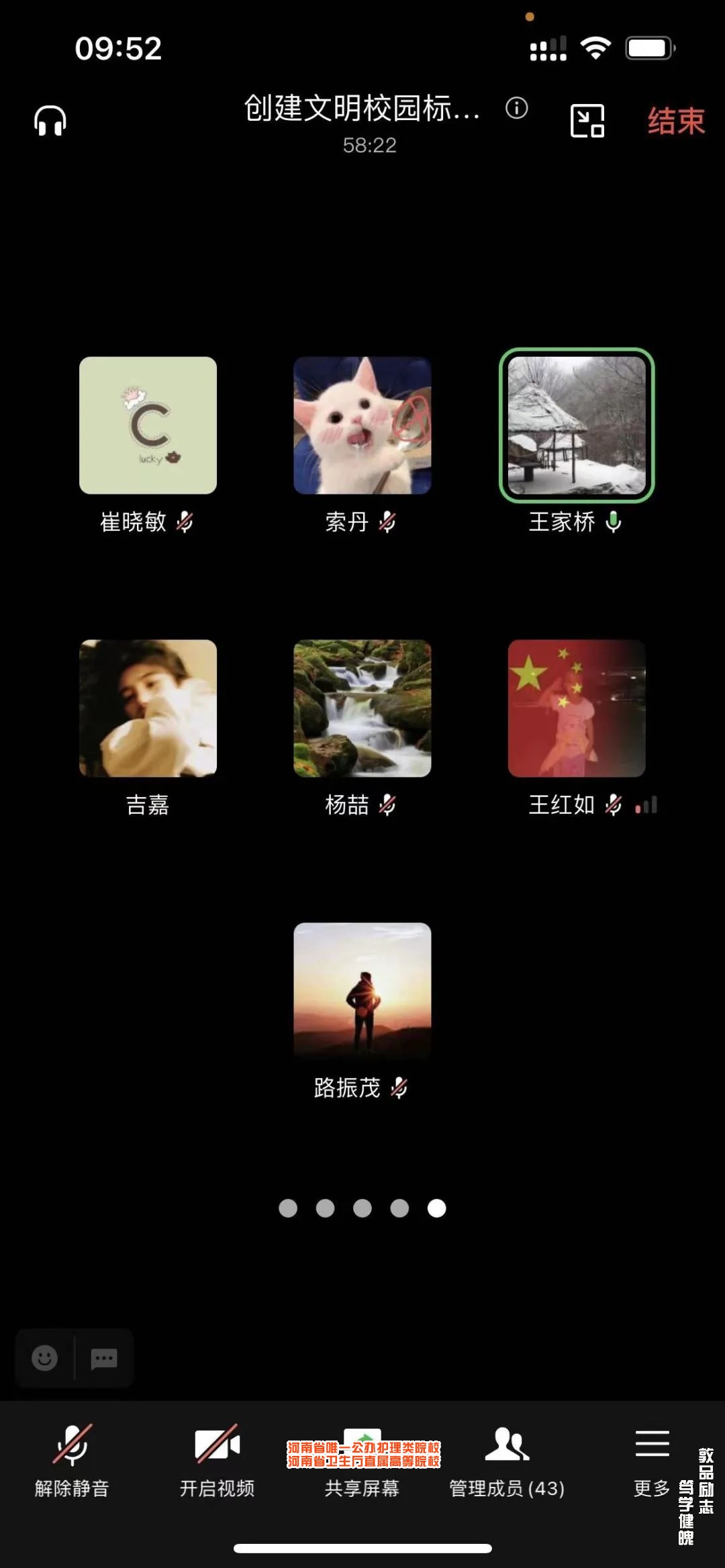Open 杨喆's participant tile
The height and width of the screenshot is (1568, 725).
click(362, 709)
